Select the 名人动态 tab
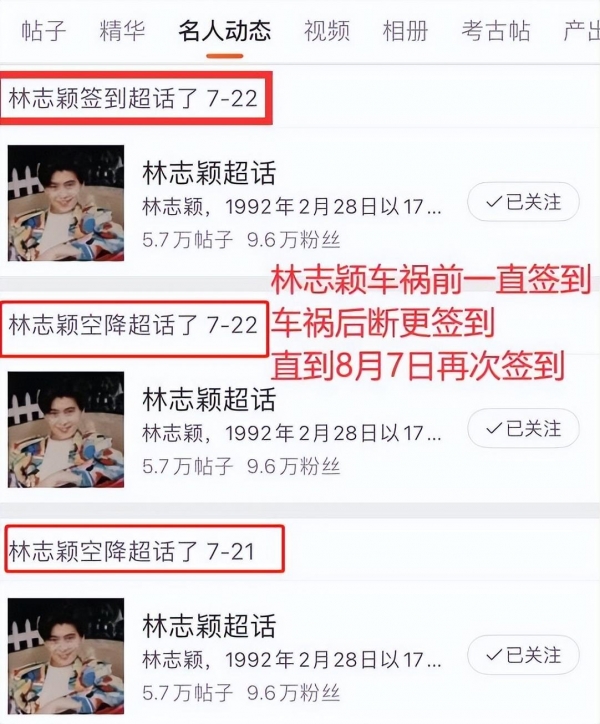The height and width of the screenshot is (724, 600). coord(225,30)
